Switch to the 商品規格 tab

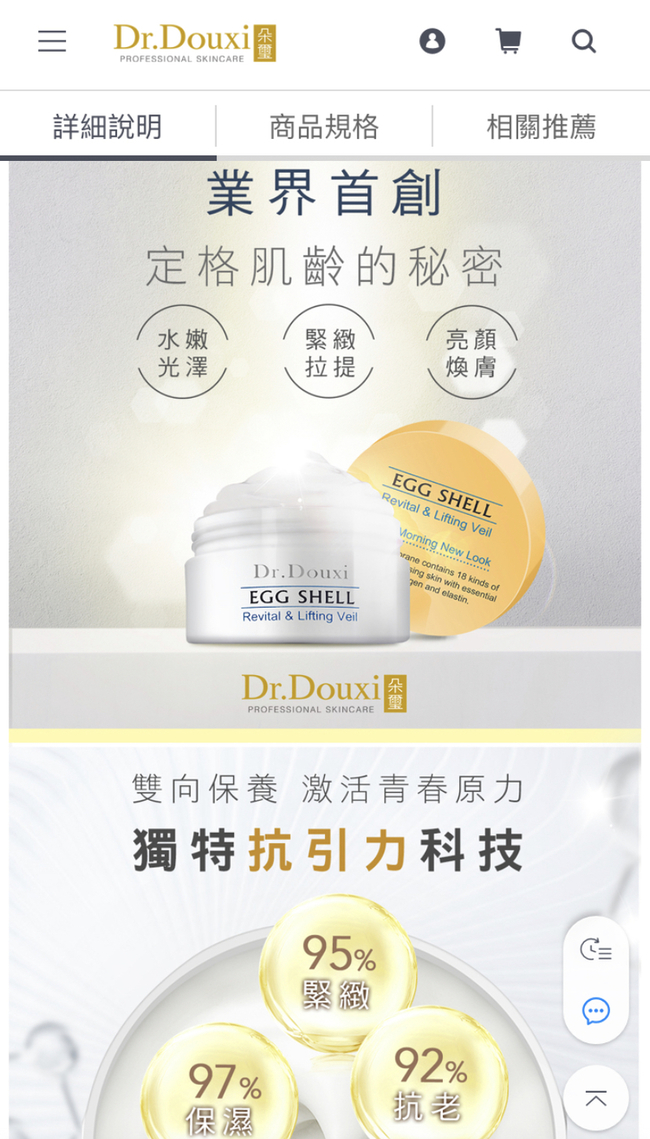(324, 127)
